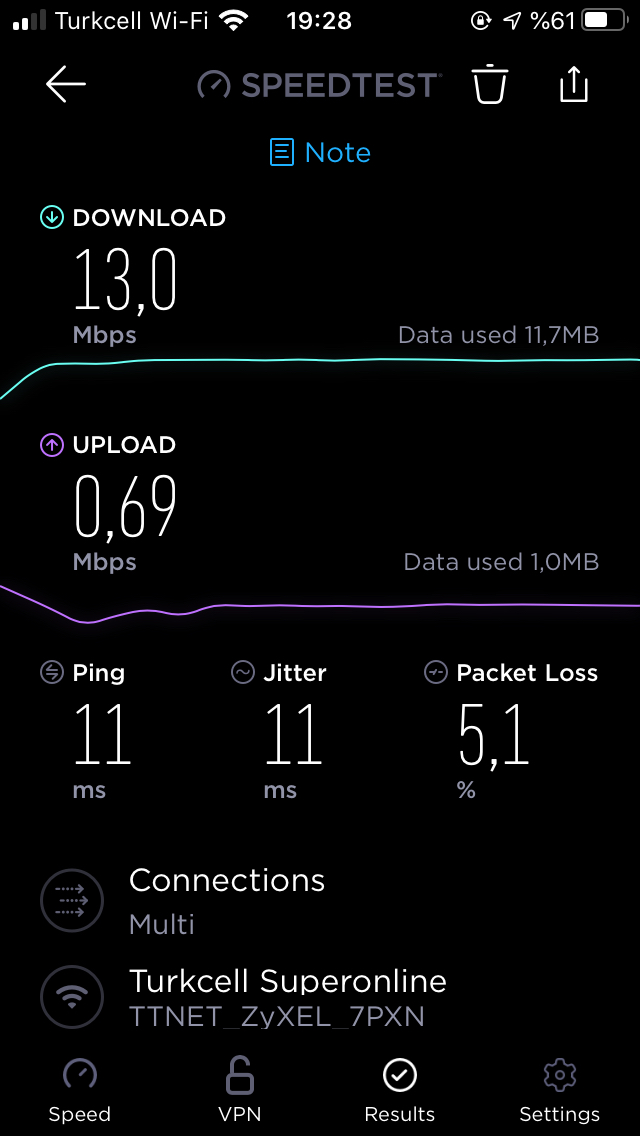Switch to the Speed tab
Image resolution: width=640 pixels, height=1136 pixels.
pyautogui.click(x=80, y=1090)
